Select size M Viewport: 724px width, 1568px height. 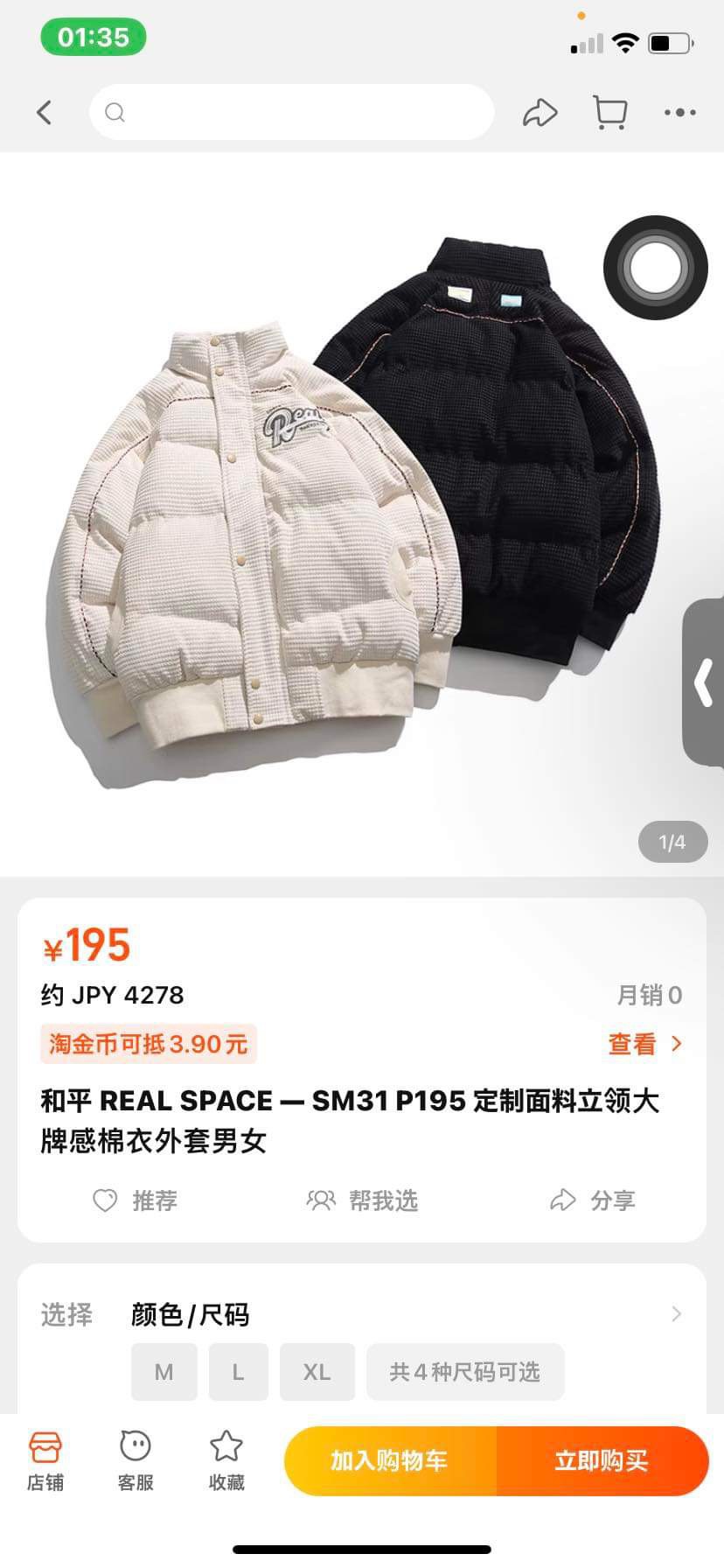pyautogui.click(x=164, y=1372)
